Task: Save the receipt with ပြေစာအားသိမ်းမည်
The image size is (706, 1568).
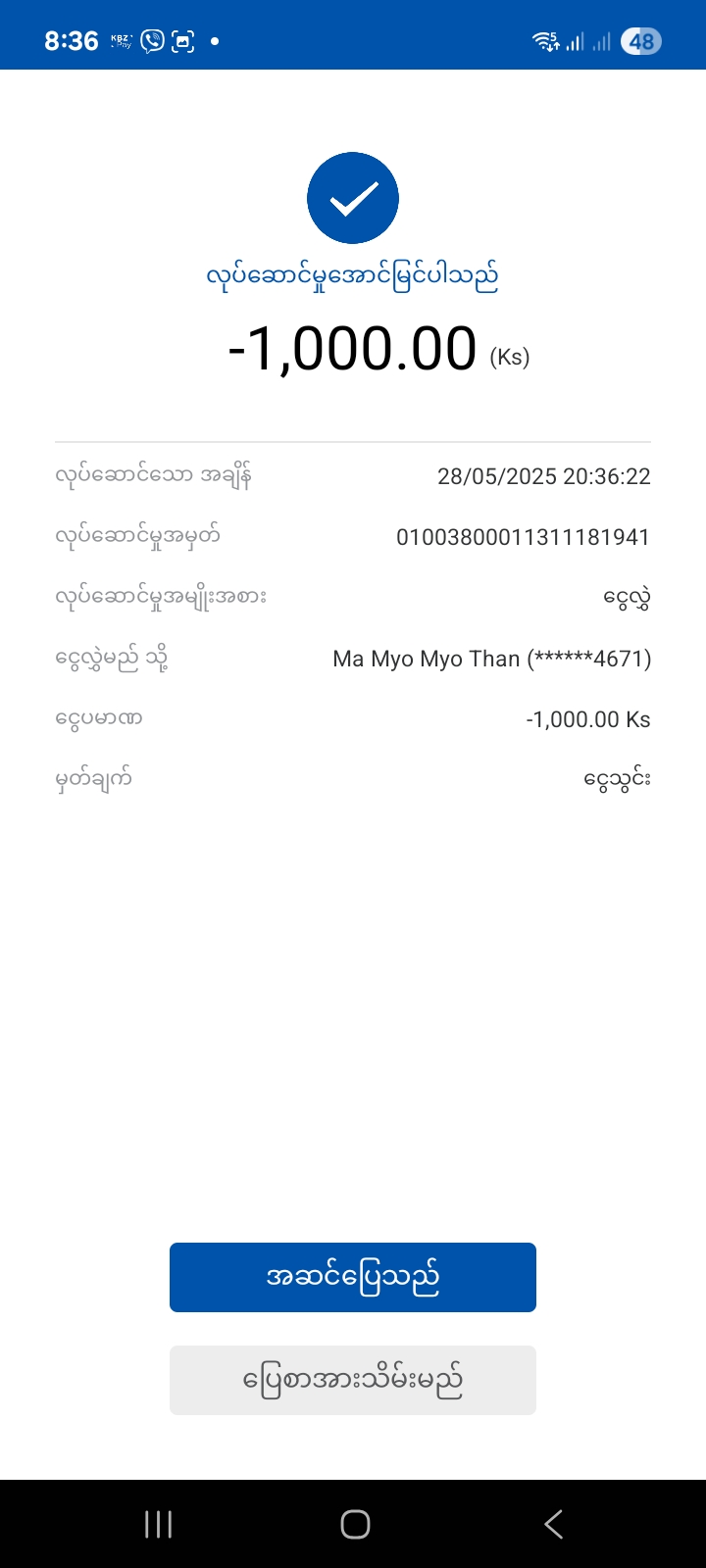Action: click(353, 1380)
